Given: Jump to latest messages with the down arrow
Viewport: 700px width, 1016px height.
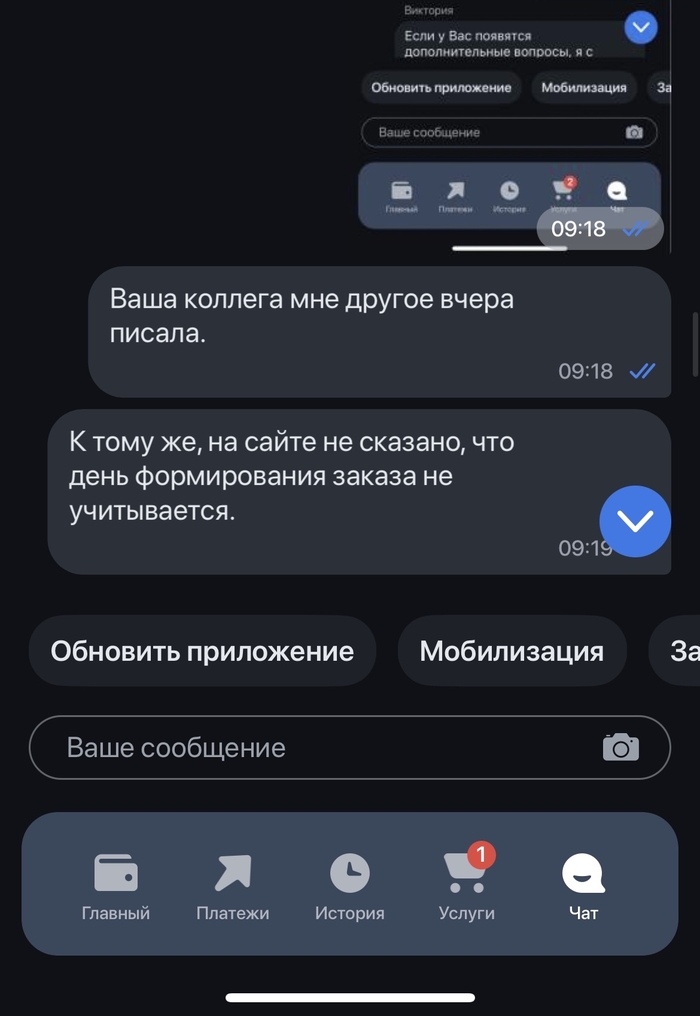Looking at the screenshot, I should pyautogui.click(x=634, y=521).
